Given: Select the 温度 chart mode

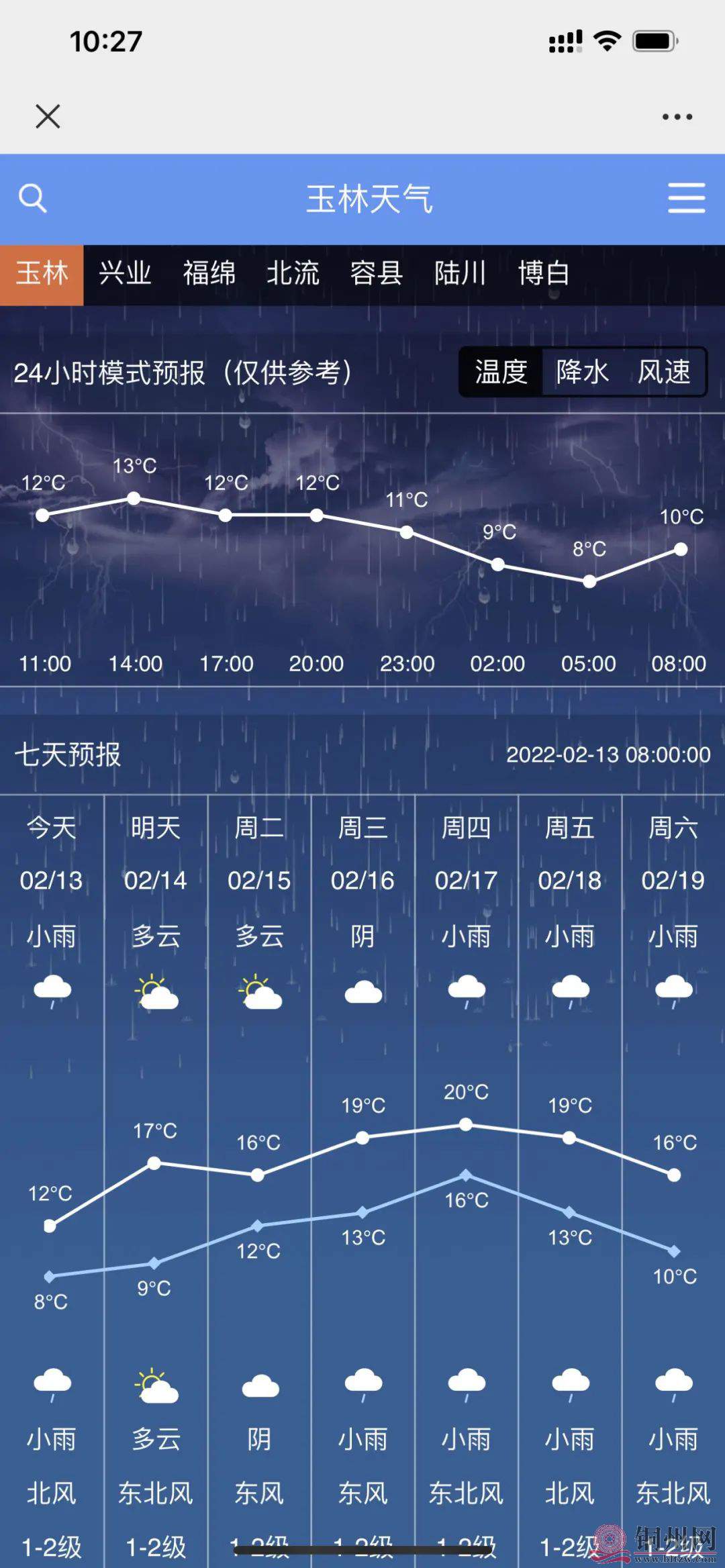Looking at the screenshot, I should pos(501,372).
